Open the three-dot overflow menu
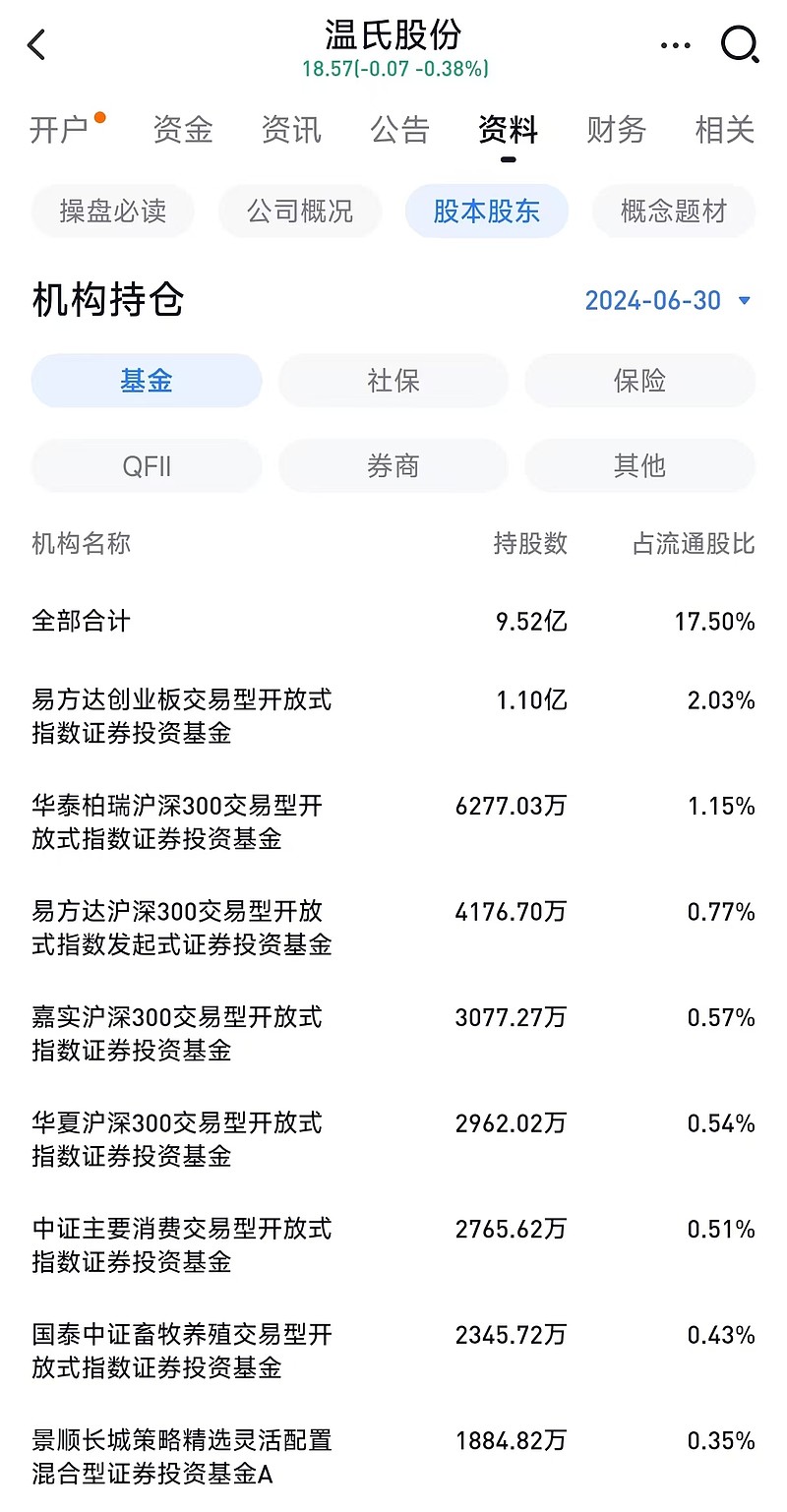Image resolution: width=787 pixels, height=1512 pixels. [x=676, y=45]
